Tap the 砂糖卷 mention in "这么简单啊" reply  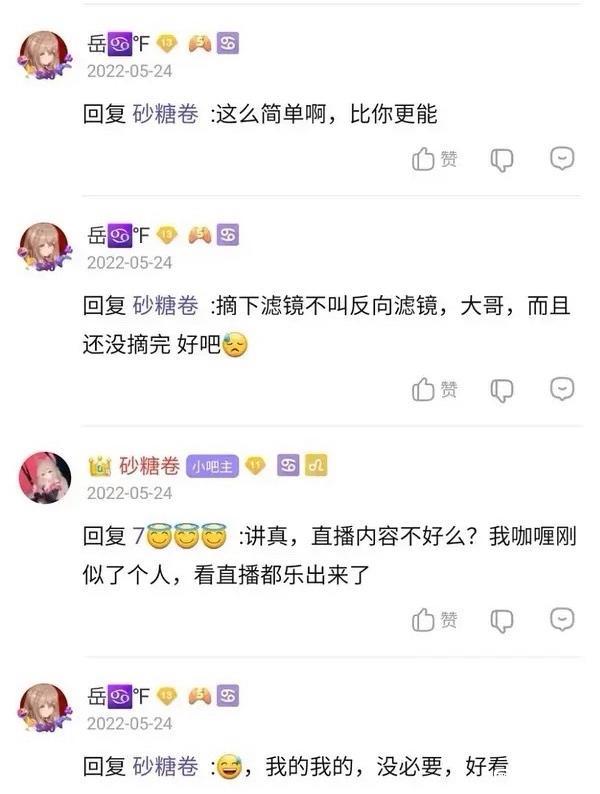point(165,114)
